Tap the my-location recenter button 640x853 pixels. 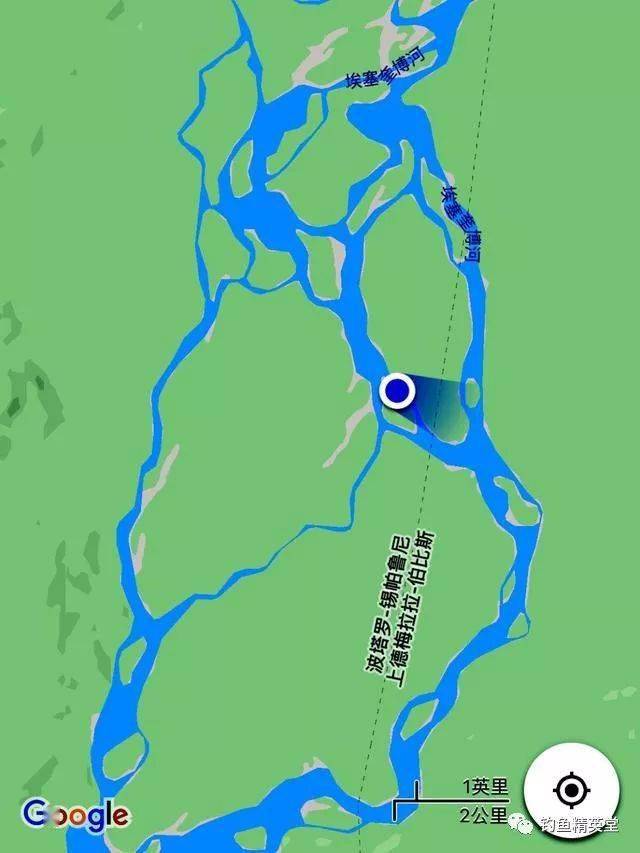pyautogui.click(x=571, y=790)
